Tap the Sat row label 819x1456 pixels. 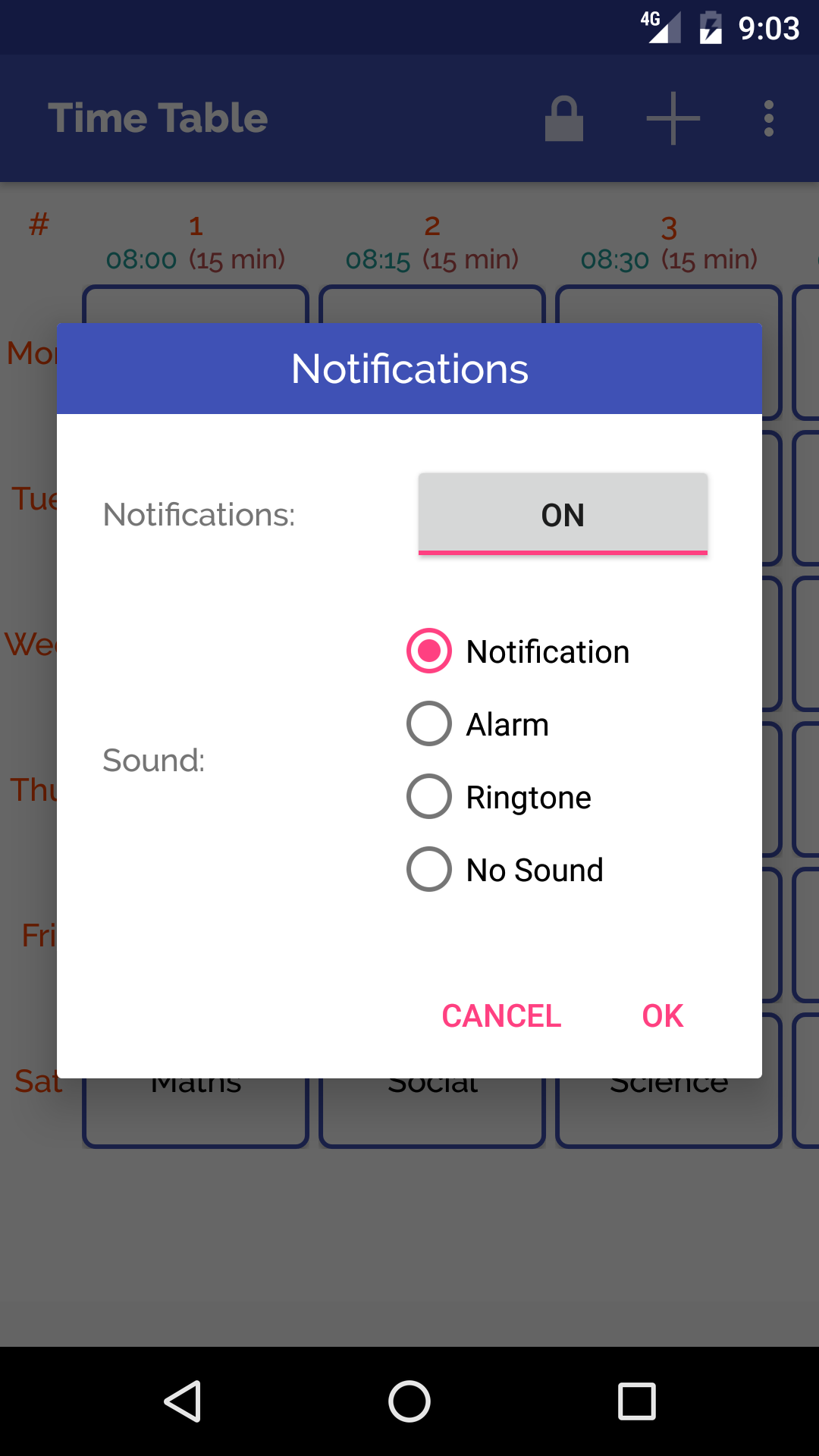tap(38, 1083)
